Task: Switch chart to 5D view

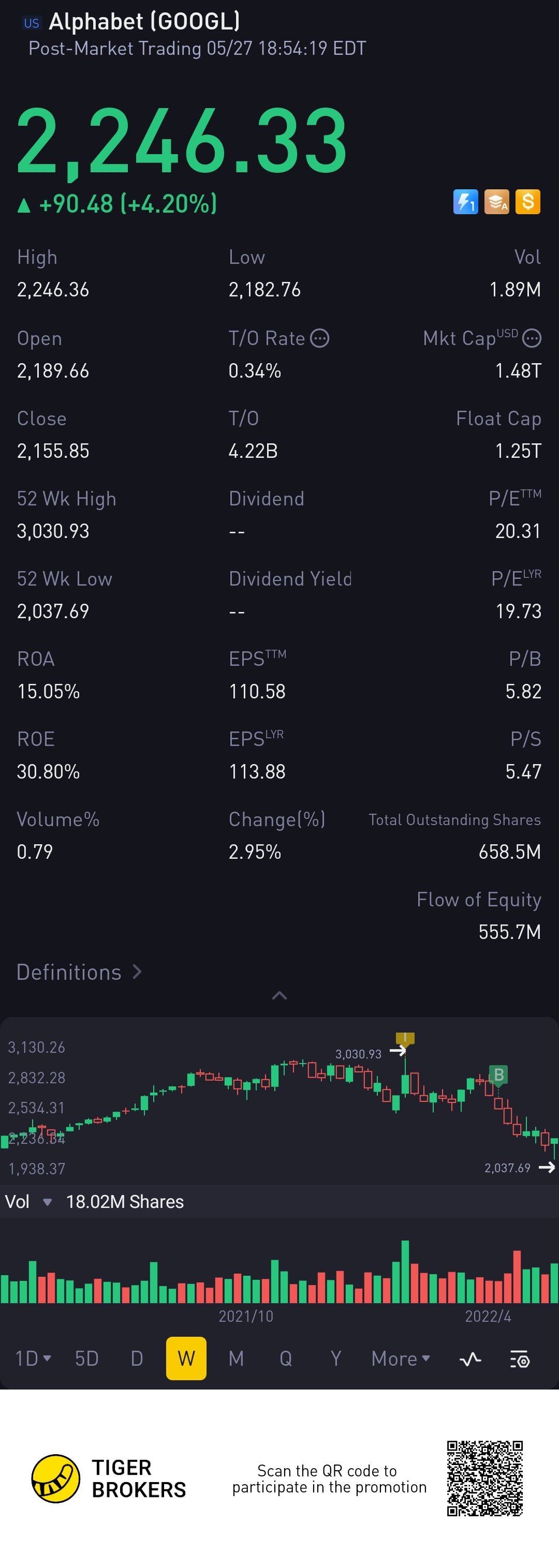Action: click(x=86, y=1358)
